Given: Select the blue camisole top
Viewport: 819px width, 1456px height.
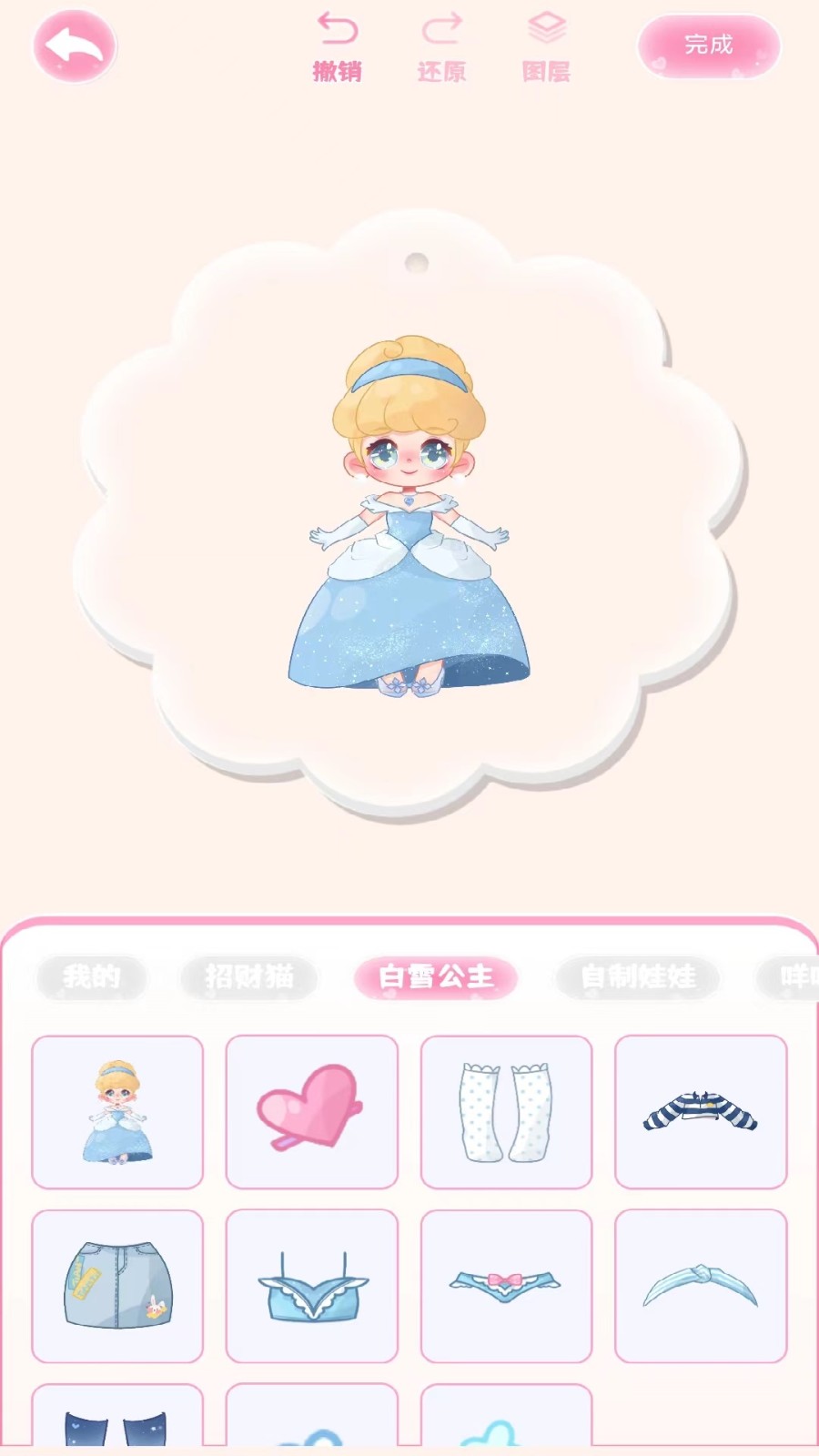Looking at the screenshot, I should 311,1287.
